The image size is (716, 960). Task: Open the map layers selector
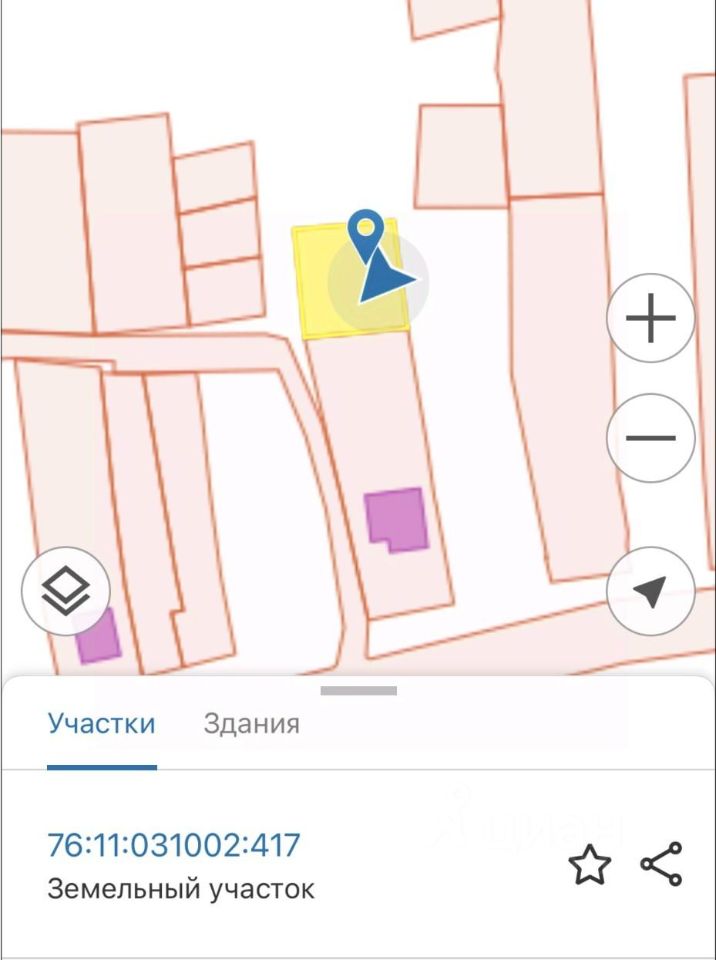coord(65,592)
